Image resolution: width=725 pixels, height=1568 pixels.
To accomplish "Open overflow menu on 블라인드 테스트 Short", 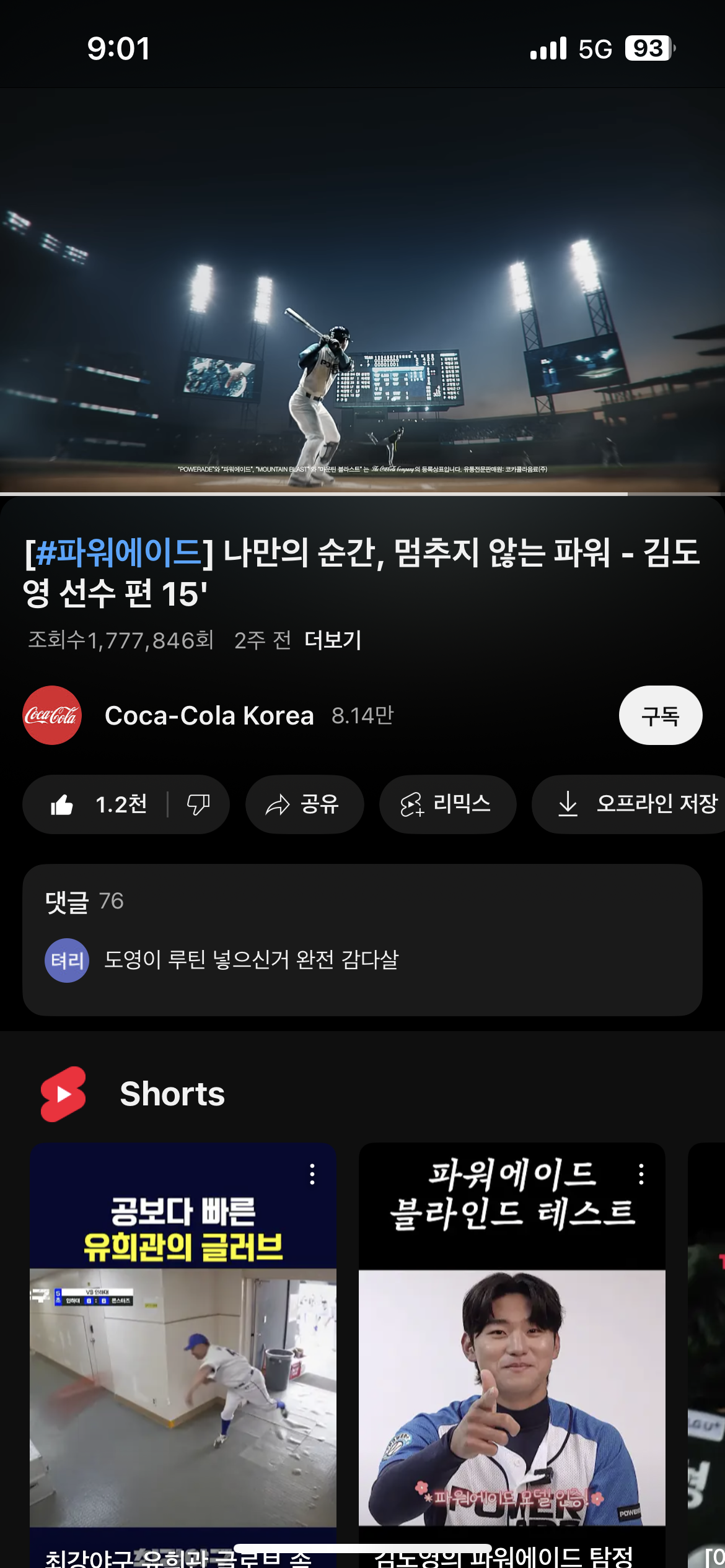I will [x=641, y=1174].
